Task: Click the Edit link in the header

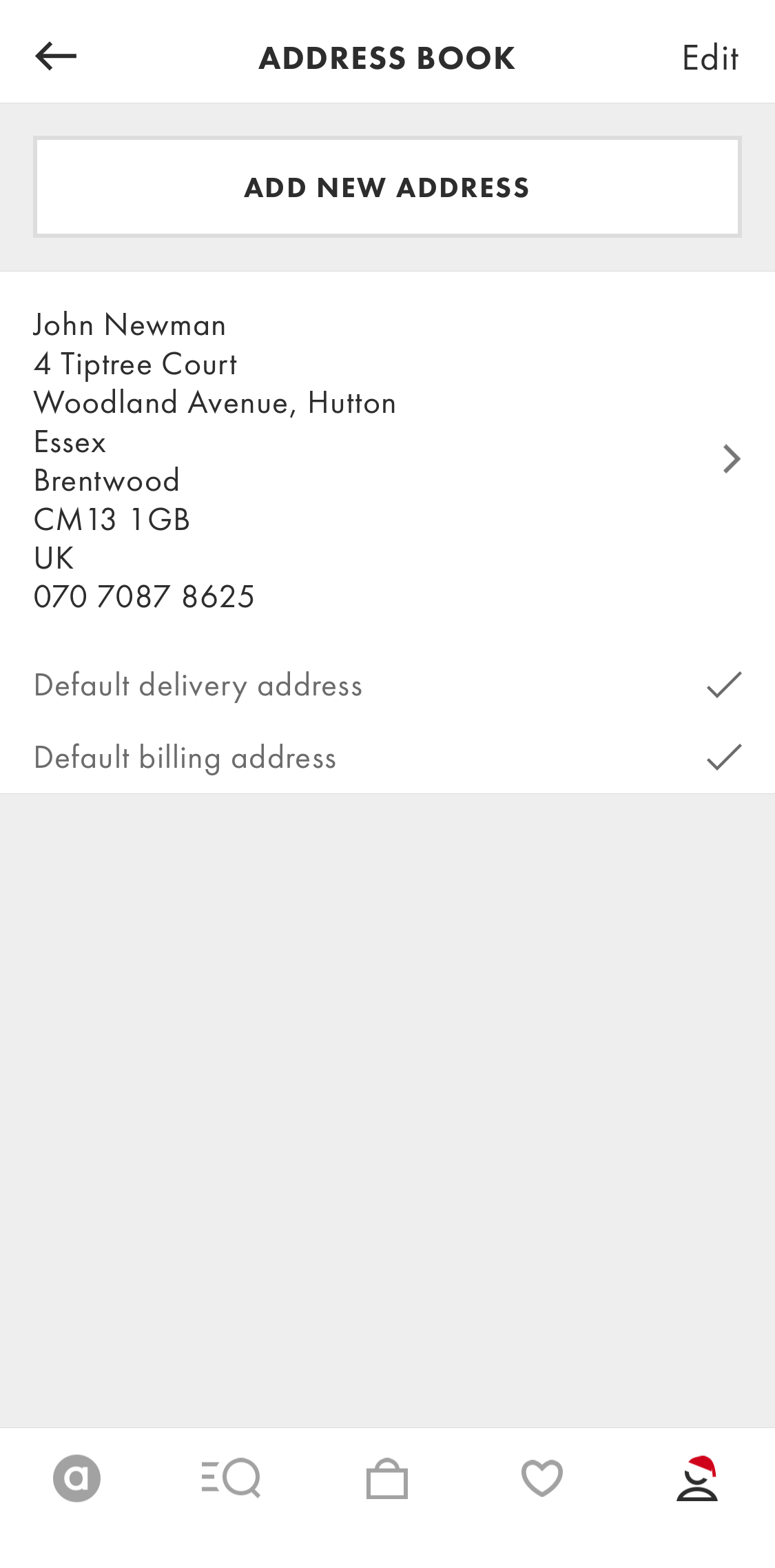Action: 710,57
